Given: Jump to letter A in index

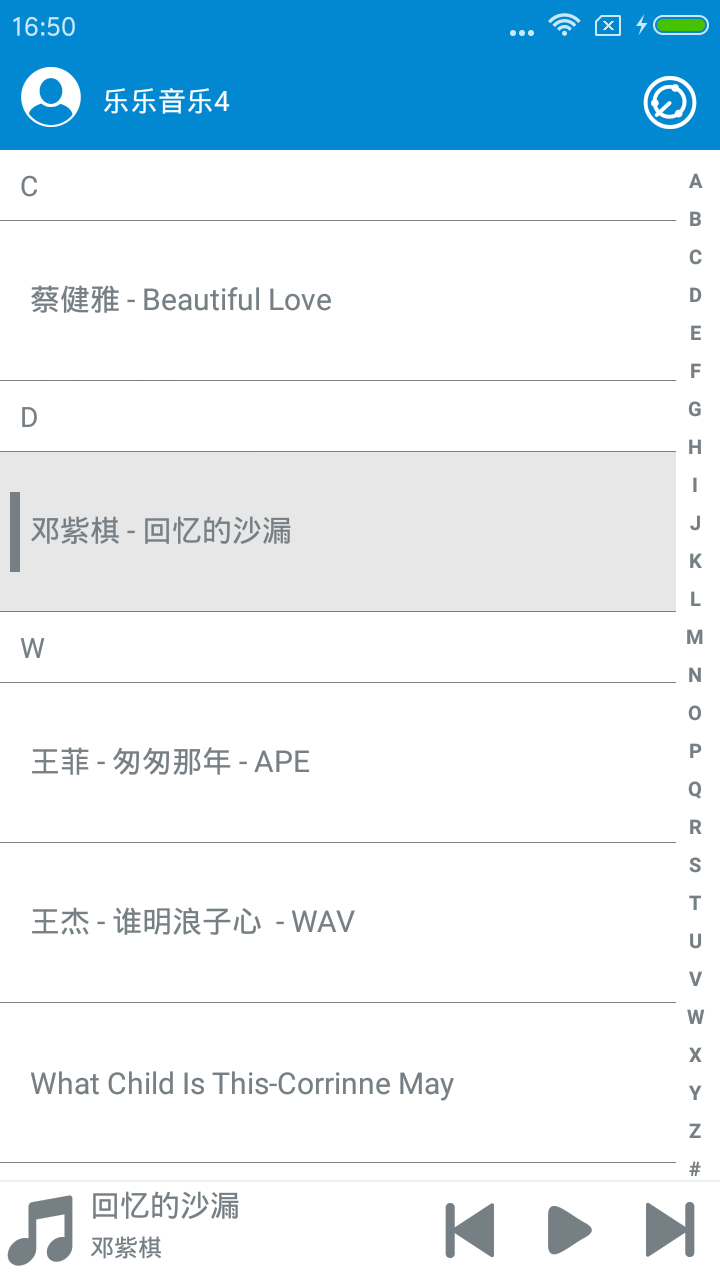Looking at the screenshot, I should (x=695, y=182).
